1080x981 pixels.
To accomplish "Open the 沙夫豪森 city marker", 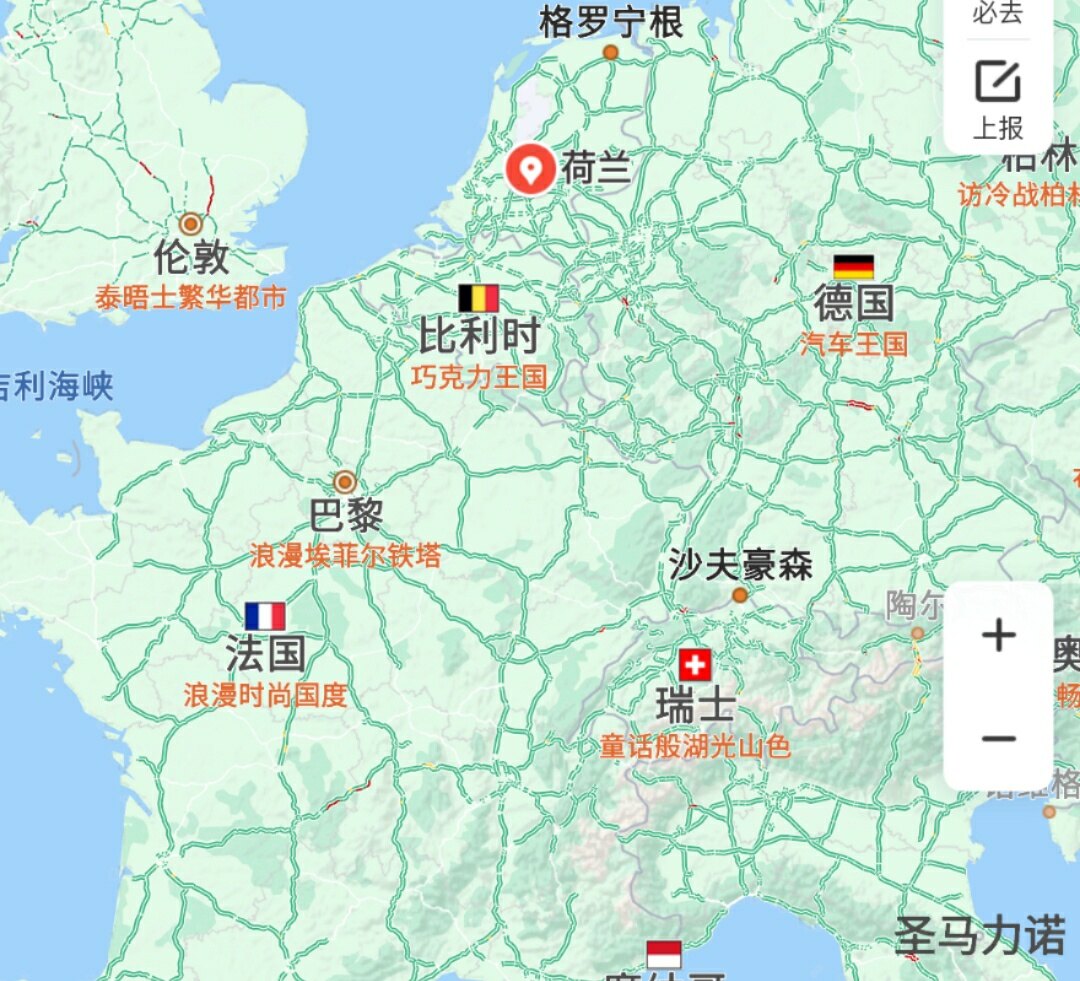I will pyautogui.click(x=740, y=595).
